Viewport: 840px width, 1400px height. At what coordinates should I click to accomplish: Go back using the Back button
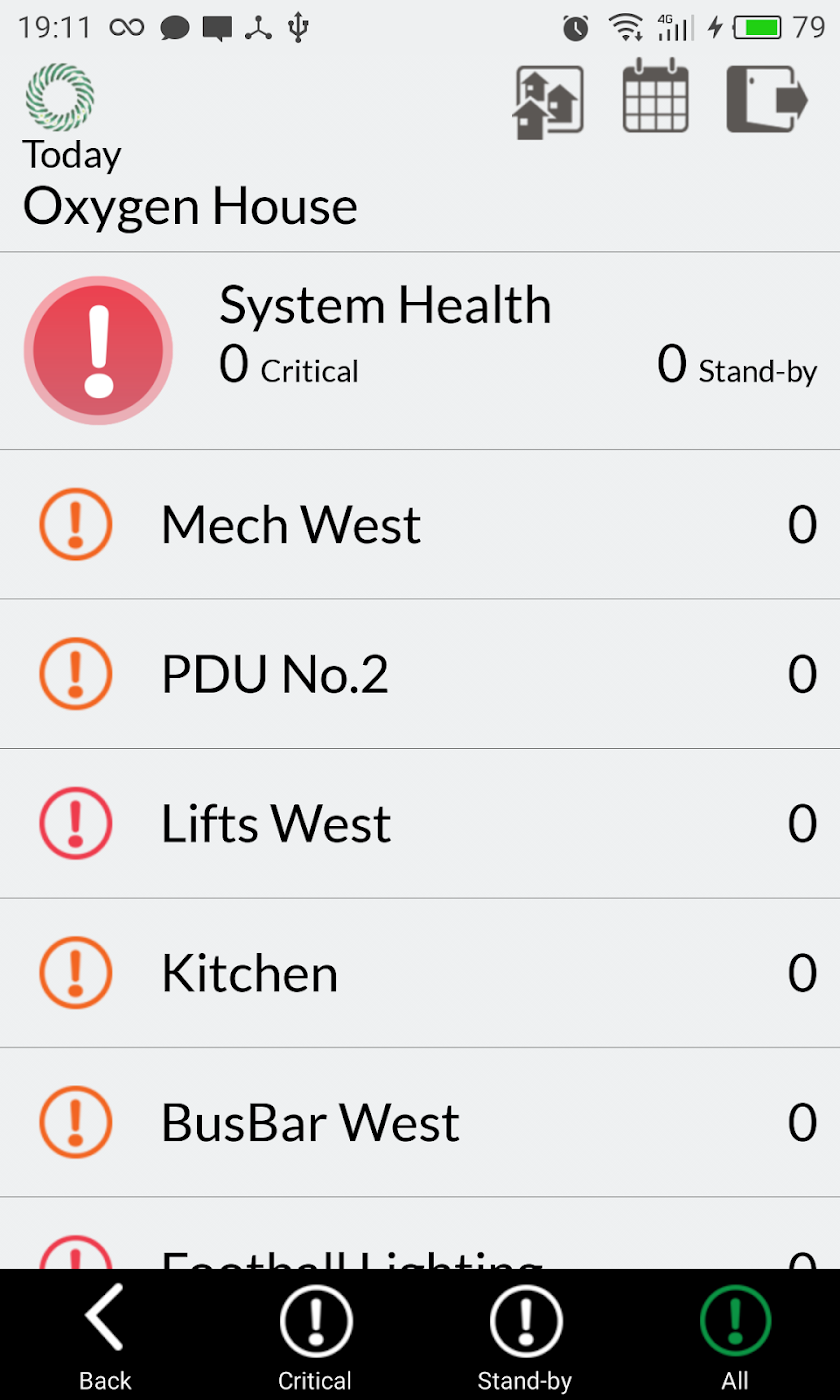(x=105, y=1337)
